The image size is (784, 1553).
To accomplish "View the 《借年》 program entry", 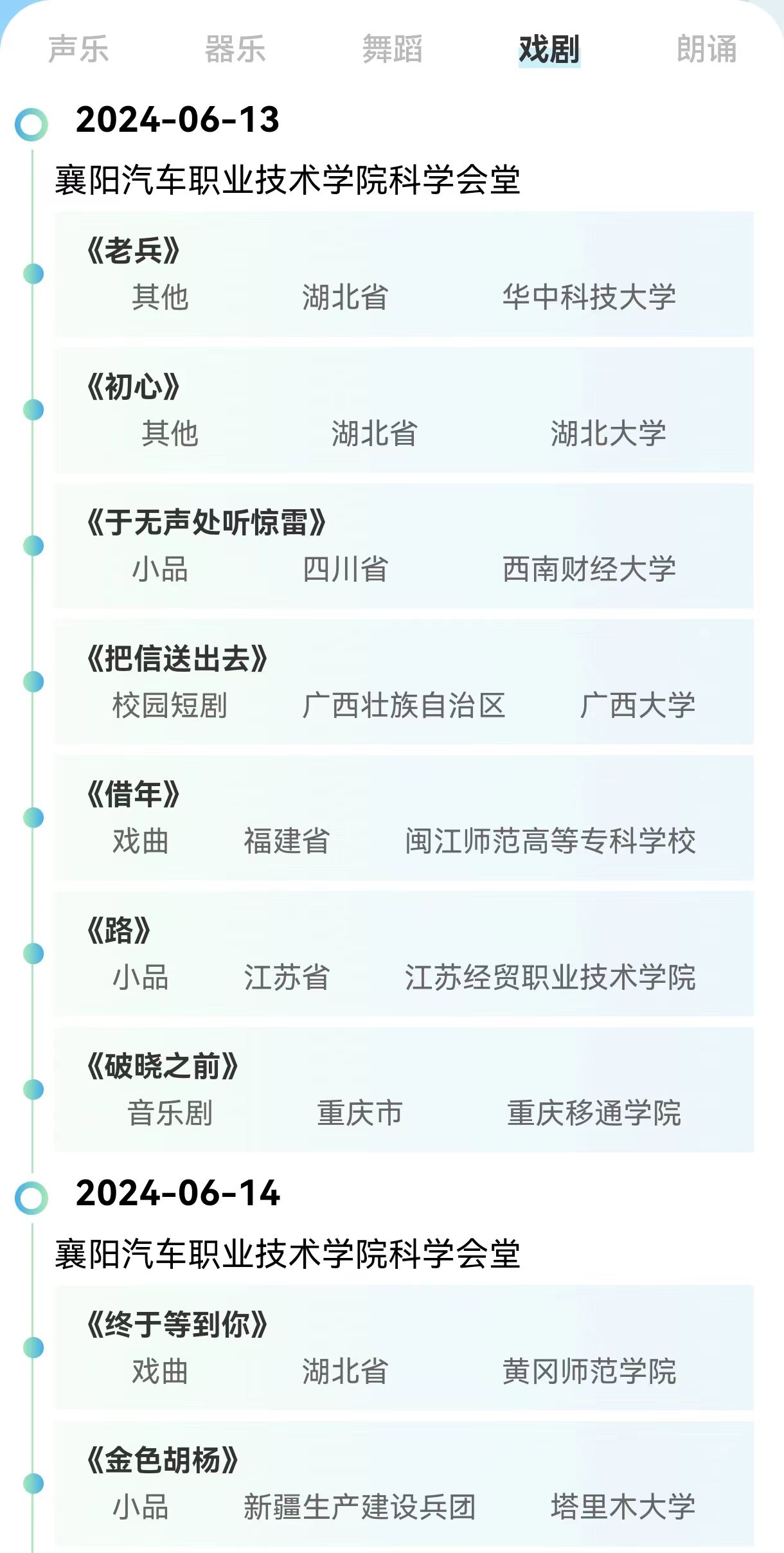I will 404,818.
